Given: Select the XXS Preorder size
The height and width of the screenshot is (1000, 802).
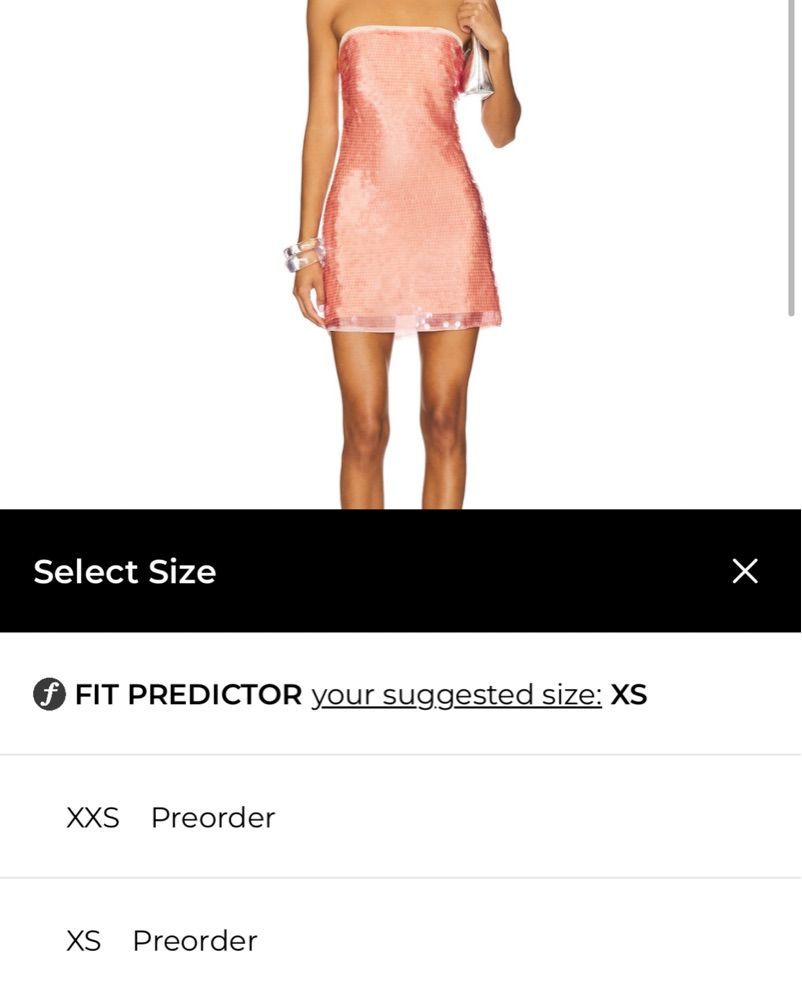Looking at the screenshot, I should [x=170, y=817].
